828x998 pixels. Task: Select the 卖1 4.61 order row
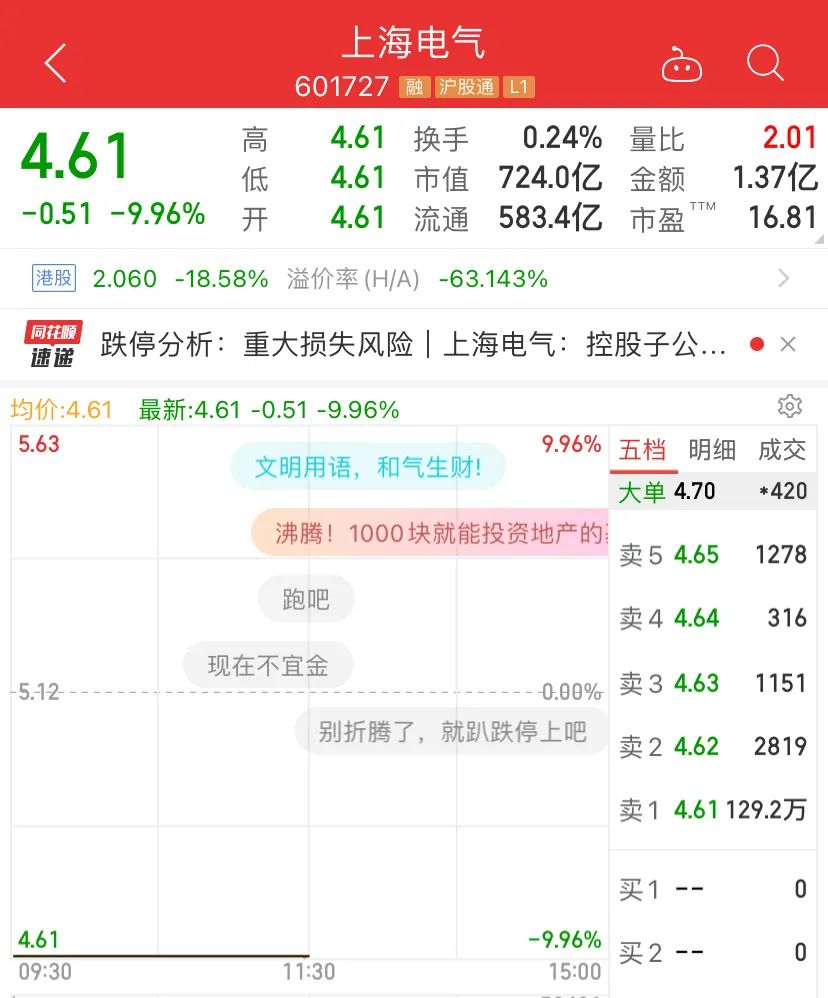pos(712,810)
